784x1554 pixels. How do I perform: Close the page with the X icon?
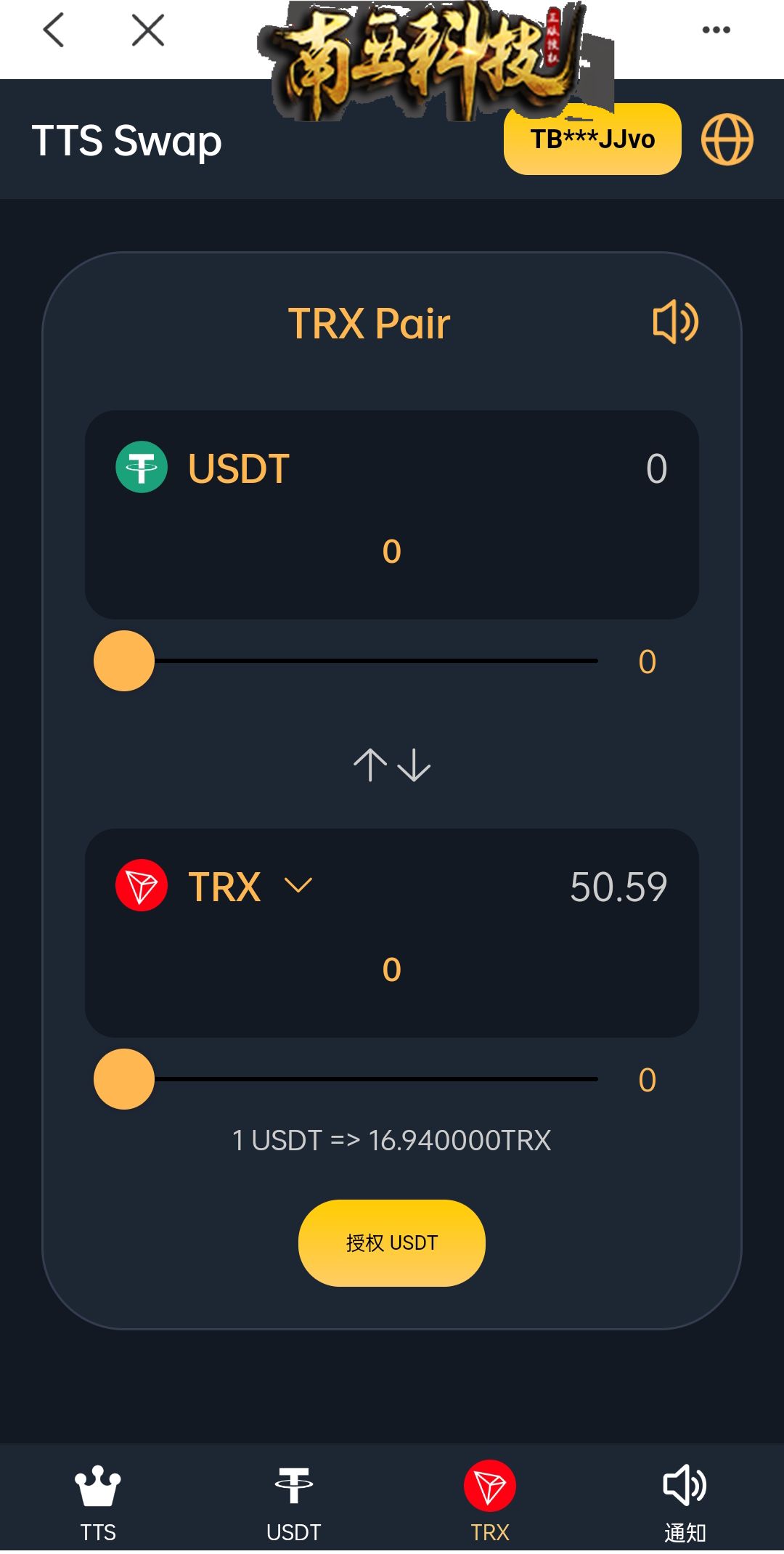point(148,30)
